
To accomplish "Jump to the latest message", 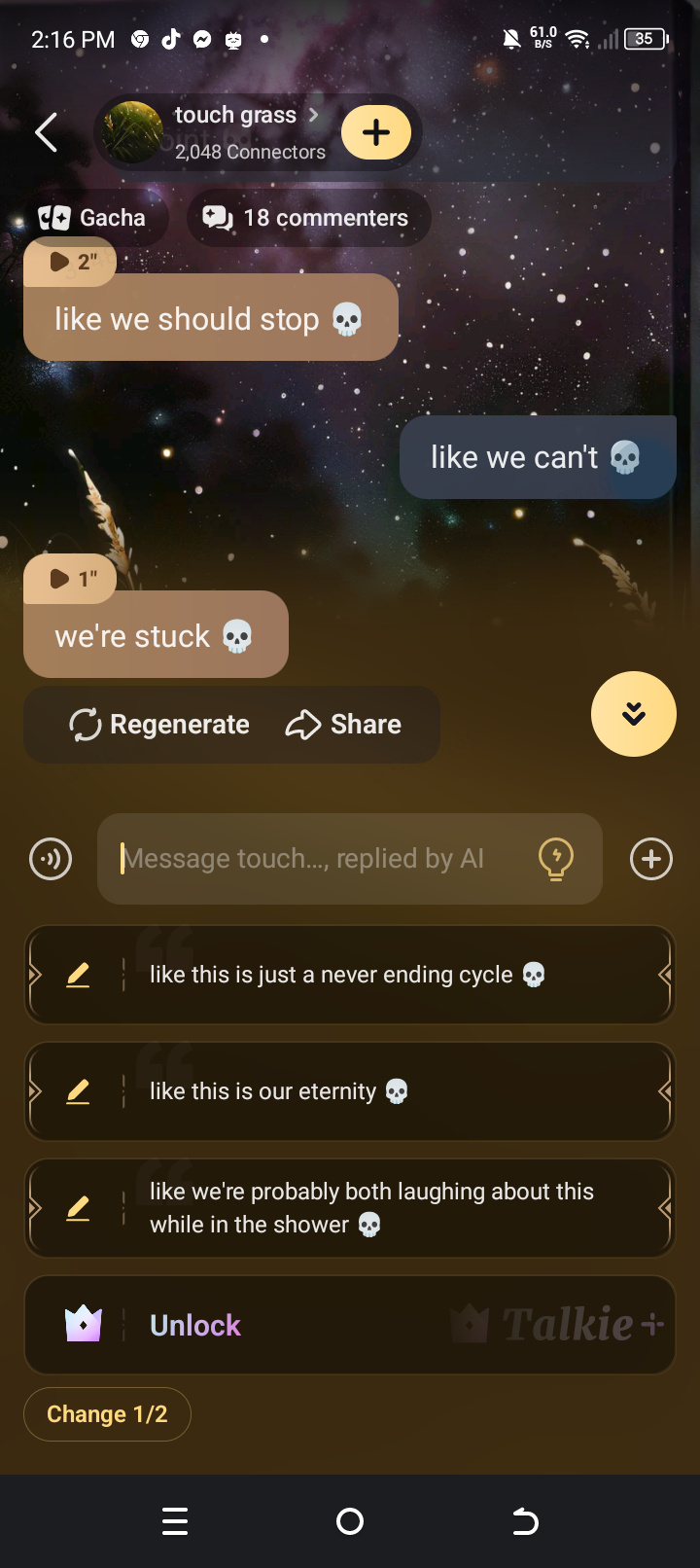I will pos(633,714).
